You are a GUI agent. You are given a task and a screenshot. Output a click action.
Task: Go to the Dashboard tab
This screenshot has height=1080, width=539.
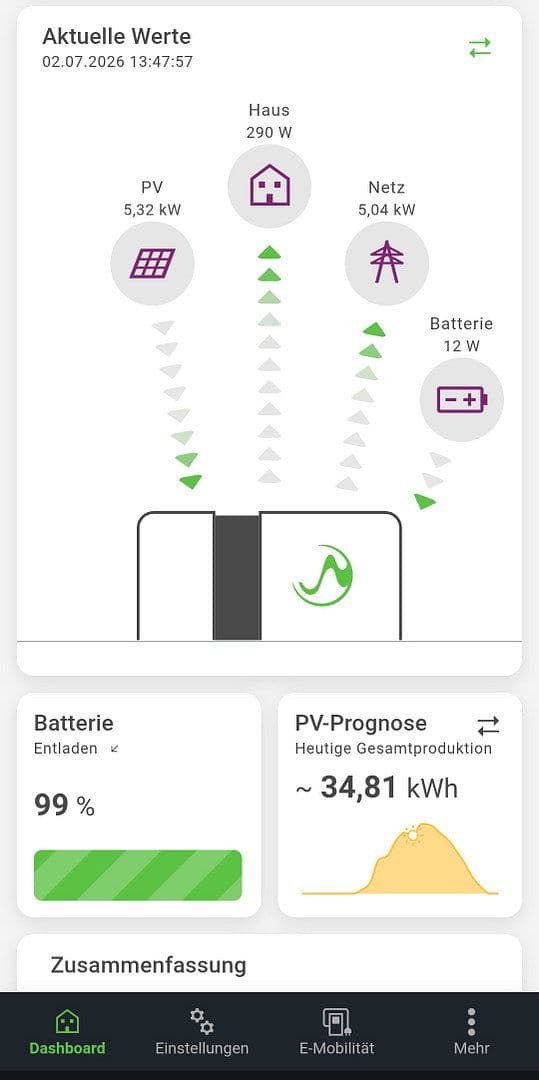click(67, 1032)
